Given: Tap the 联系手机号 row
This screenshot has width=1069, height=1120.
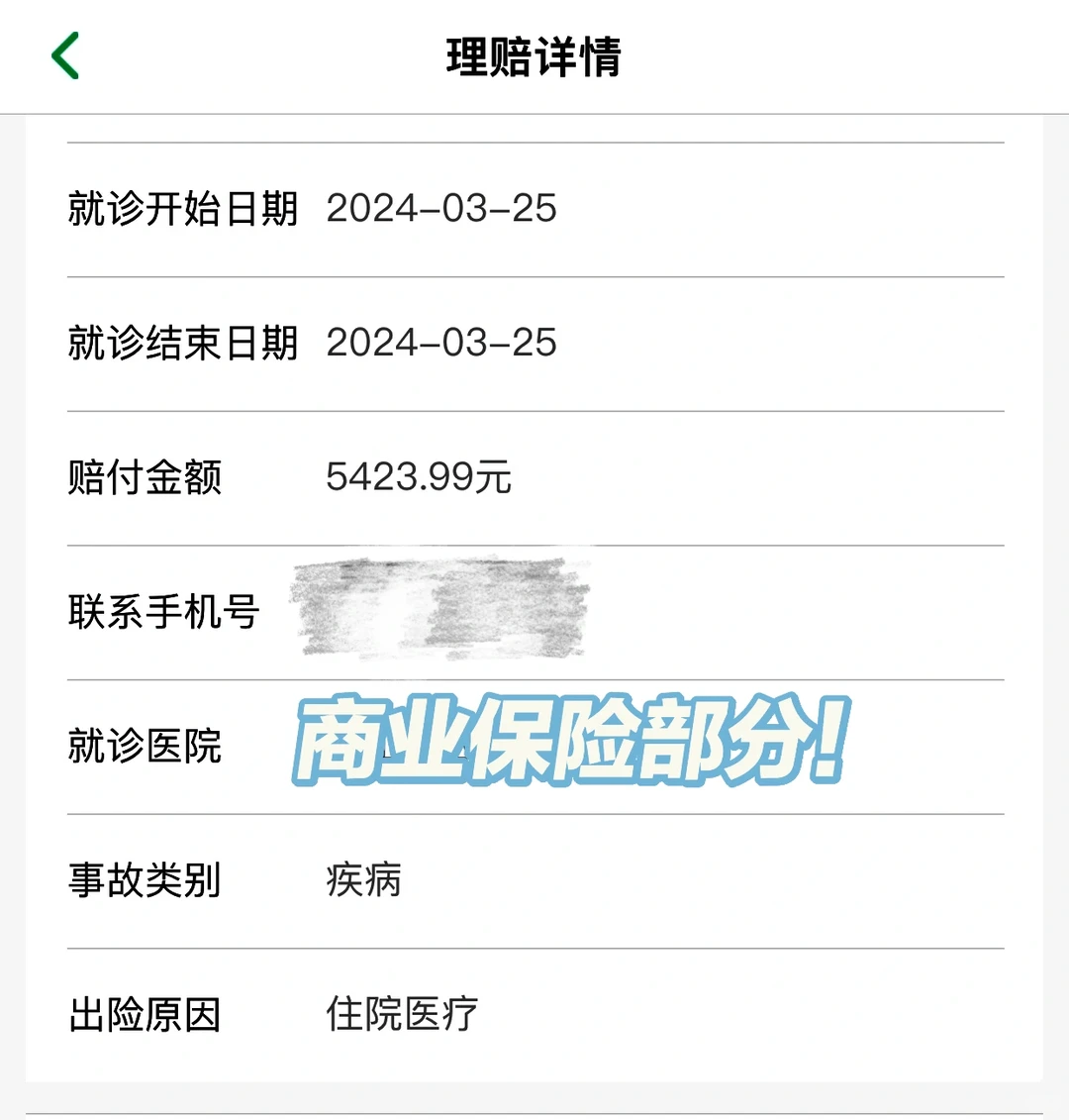Looking at the screenshot, I should pyautogui.click(x=165, y=614).
